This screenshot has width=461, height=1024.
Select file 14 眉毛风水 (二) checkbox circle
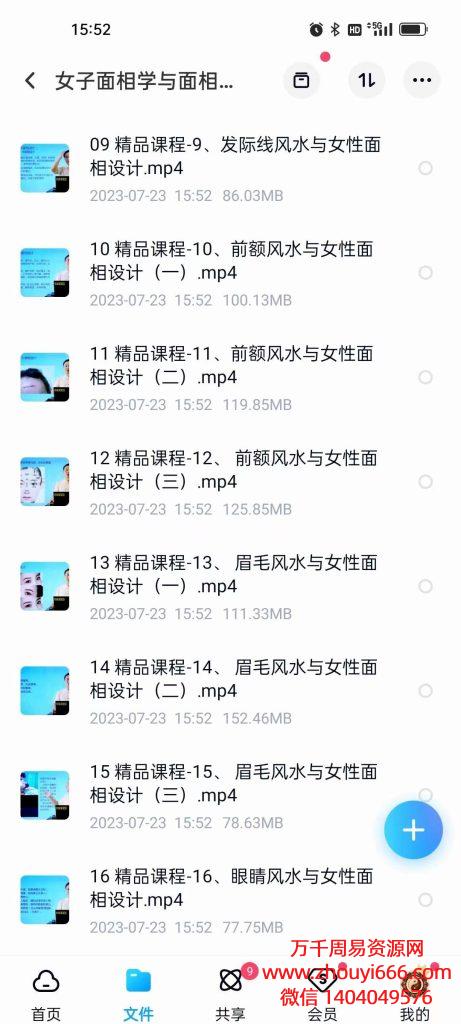point(425,691)
